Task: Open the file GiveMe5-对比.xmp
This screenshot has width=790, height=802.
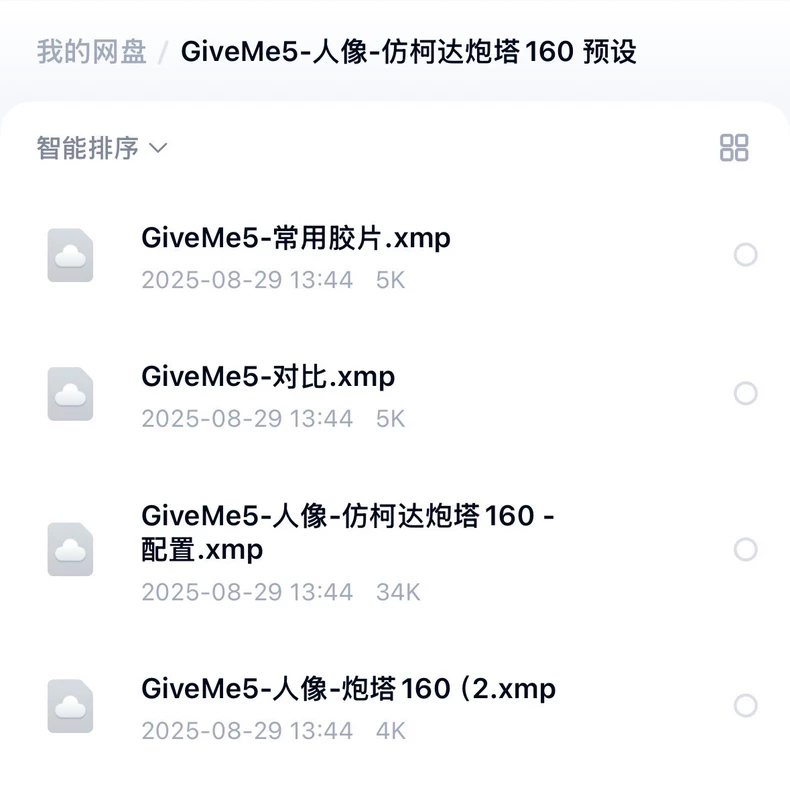Action: [268, 377]
